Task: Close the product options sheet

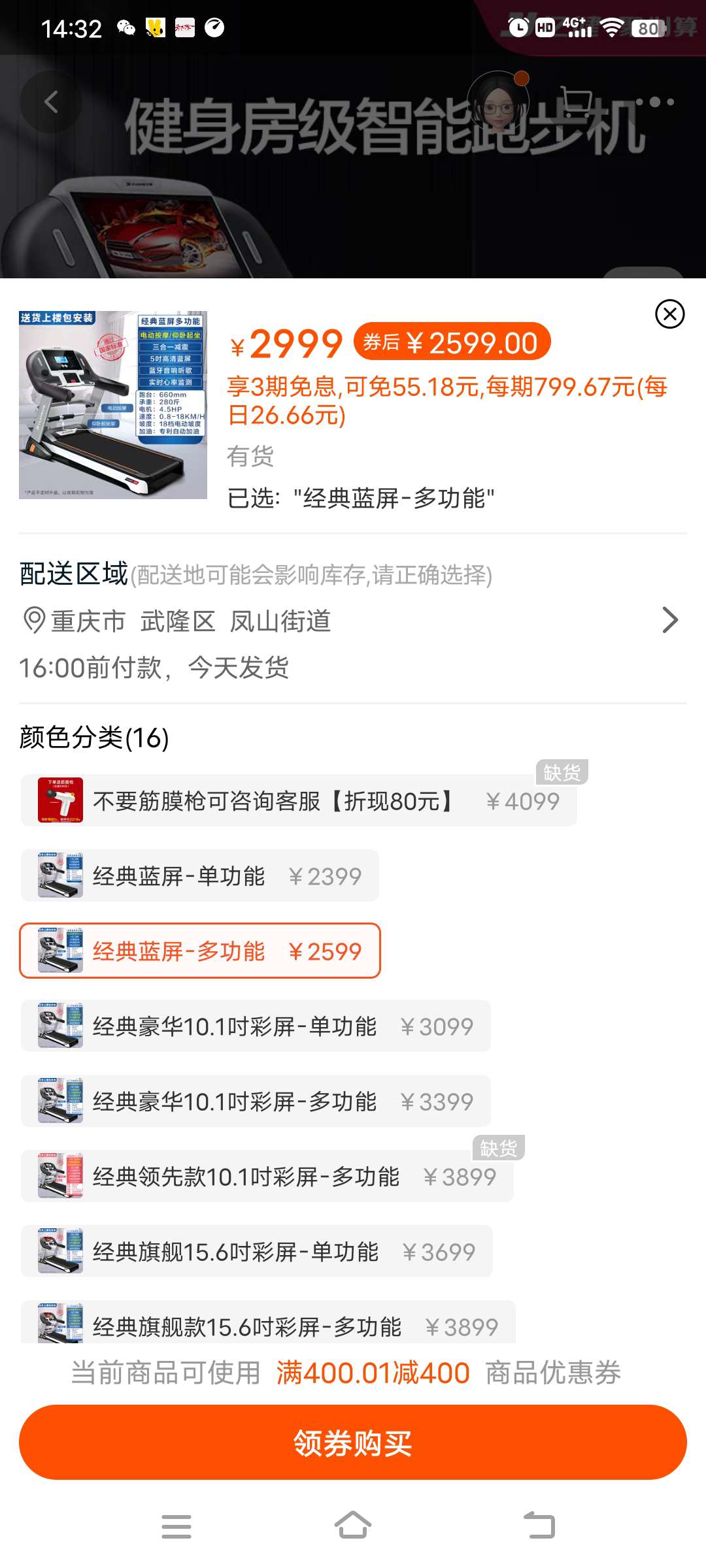Action: coord(670,314)
